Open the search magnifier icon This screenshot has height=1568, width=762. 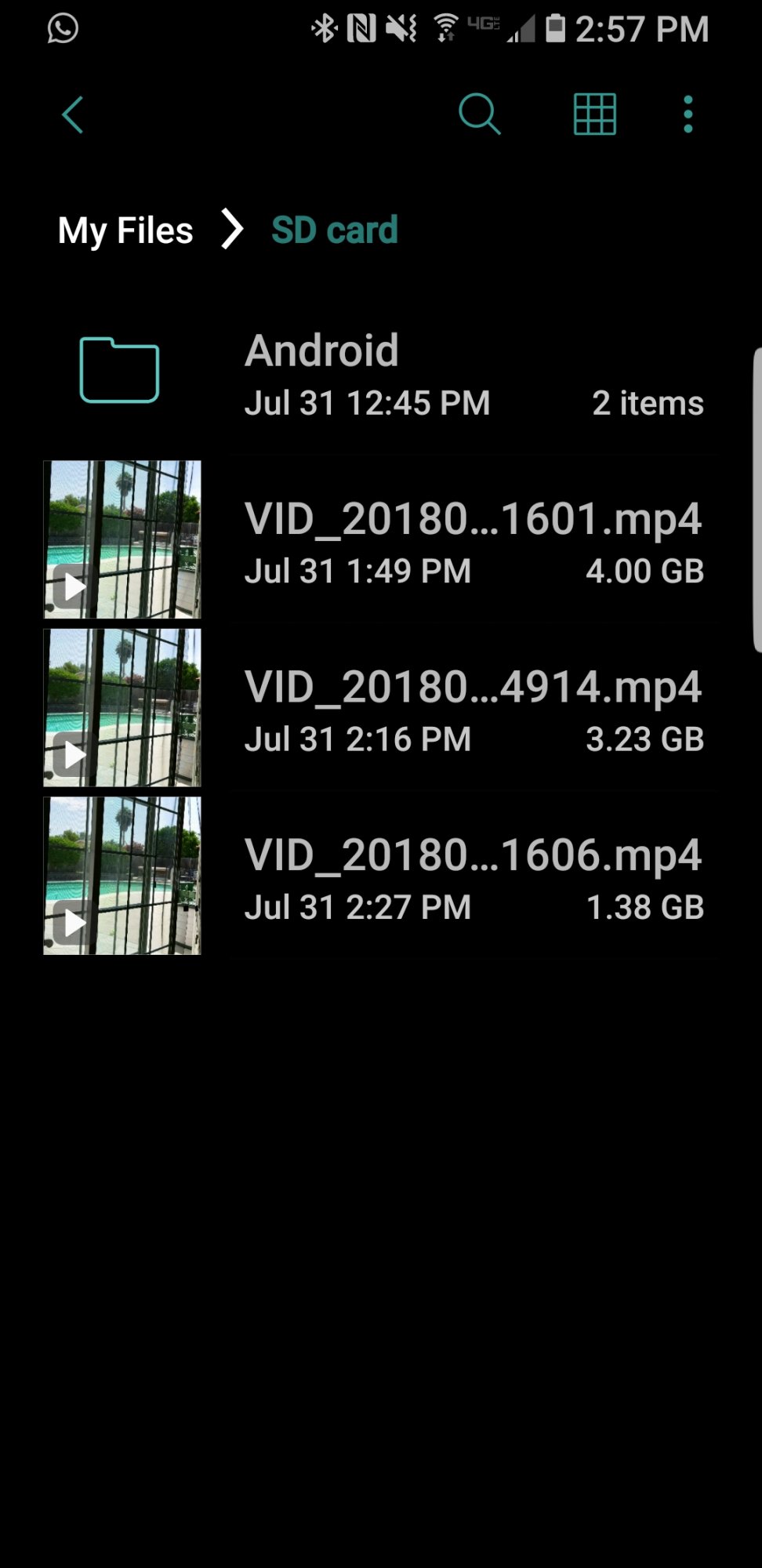pos(479,114)
